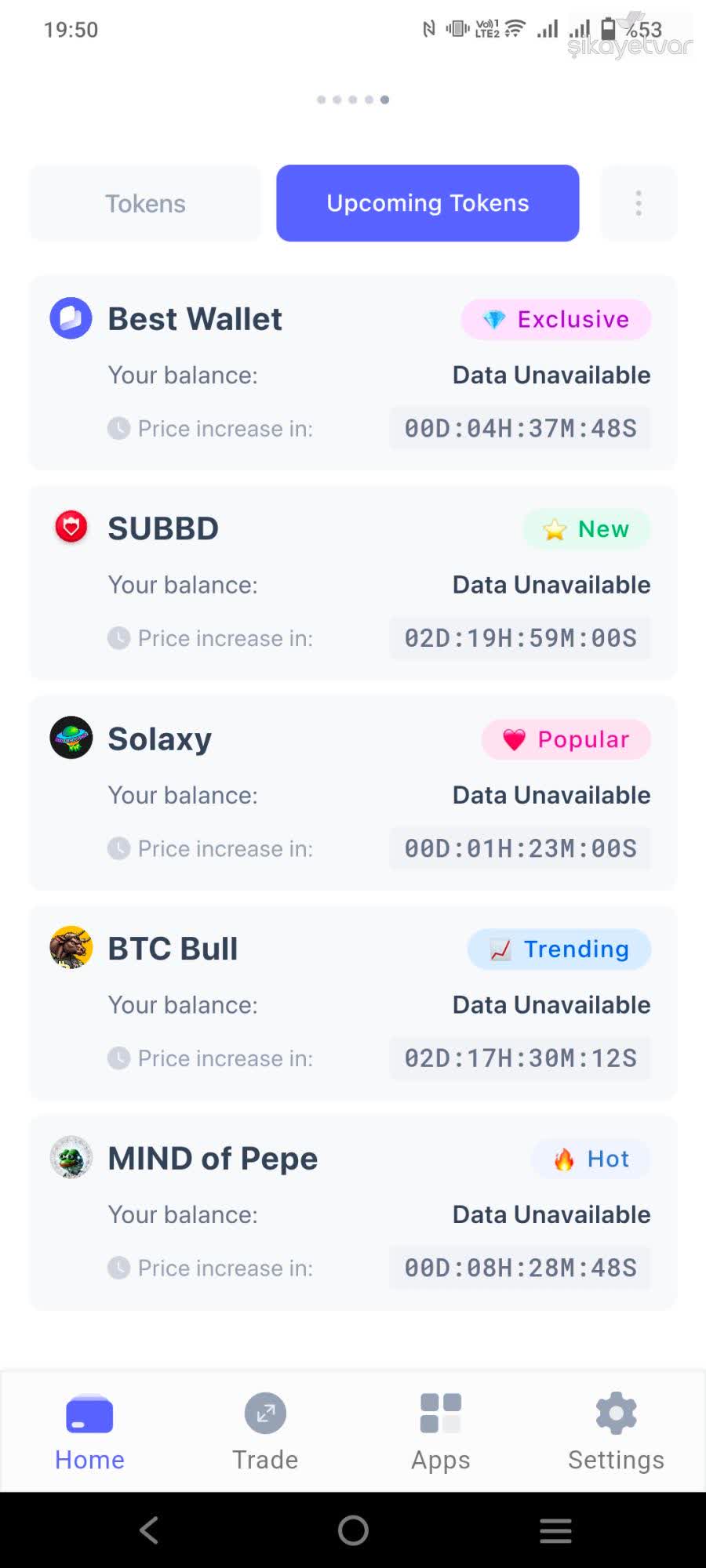Screen dimensions: 706x1568
Task: Tap the Hot badge on MIND of Pepe
Action: pos(590,1159)
